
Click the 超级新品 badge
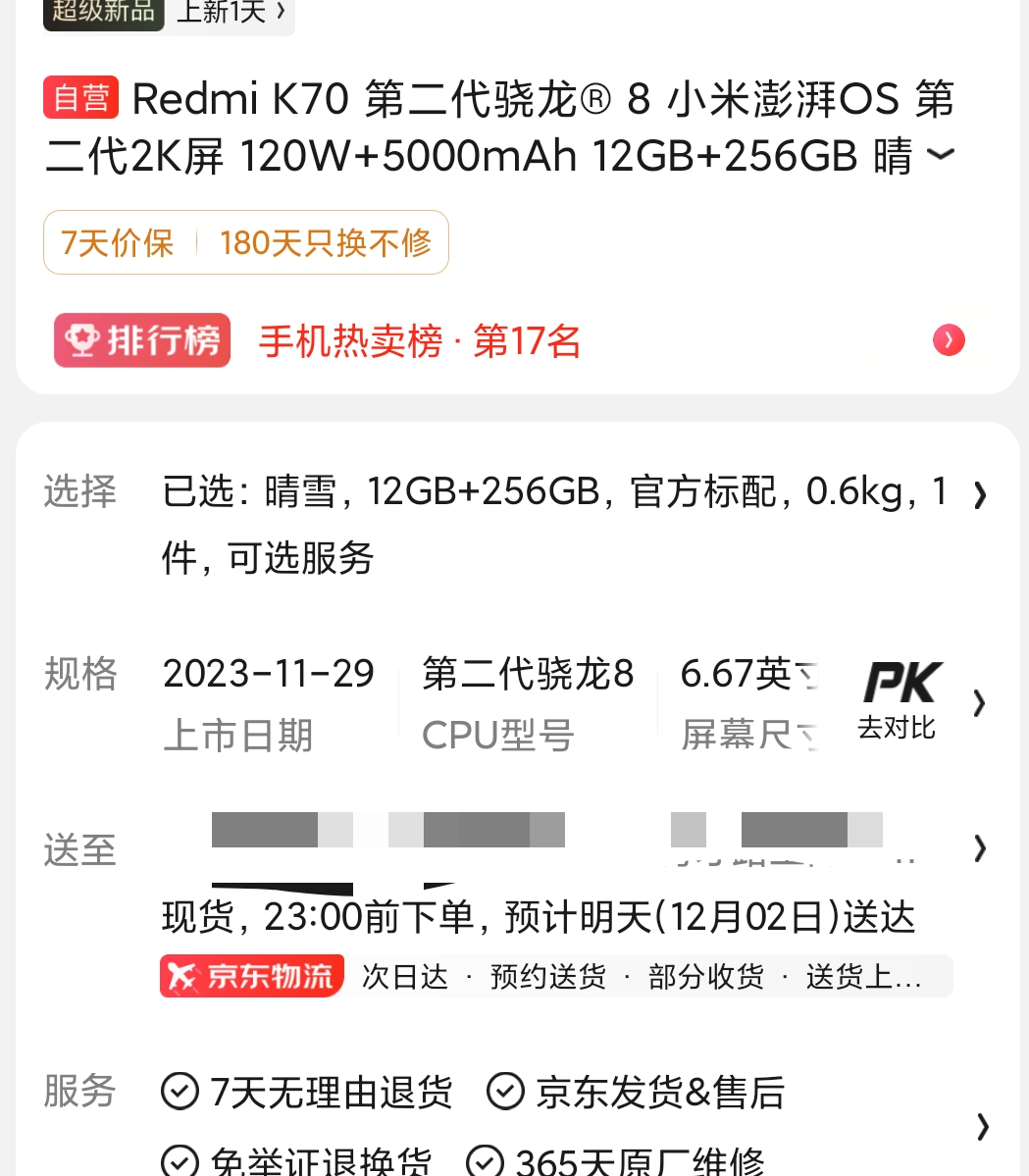(103, 12)
